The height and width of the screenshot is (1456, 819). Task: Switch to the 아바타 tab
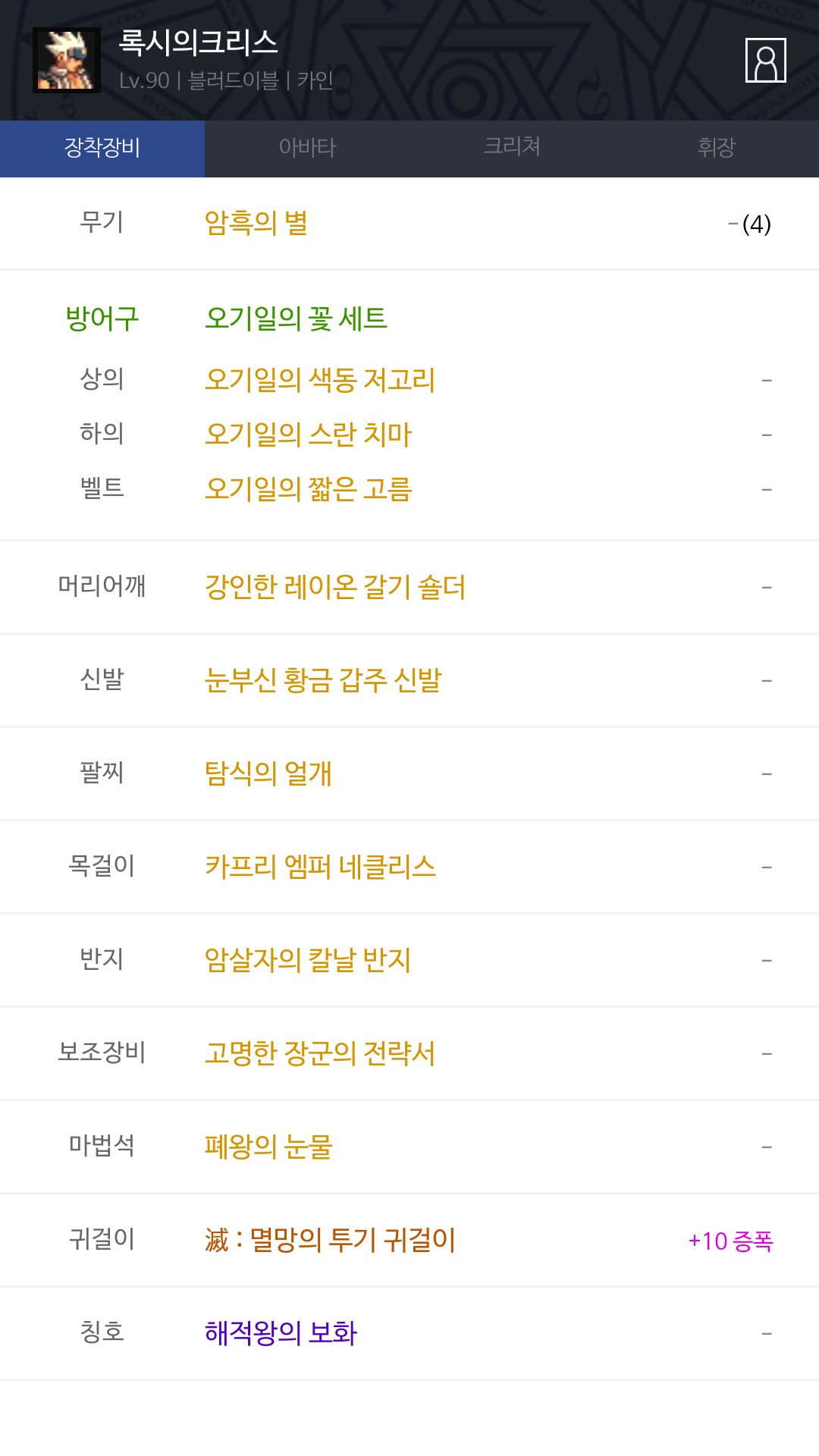tap(307, 148)
